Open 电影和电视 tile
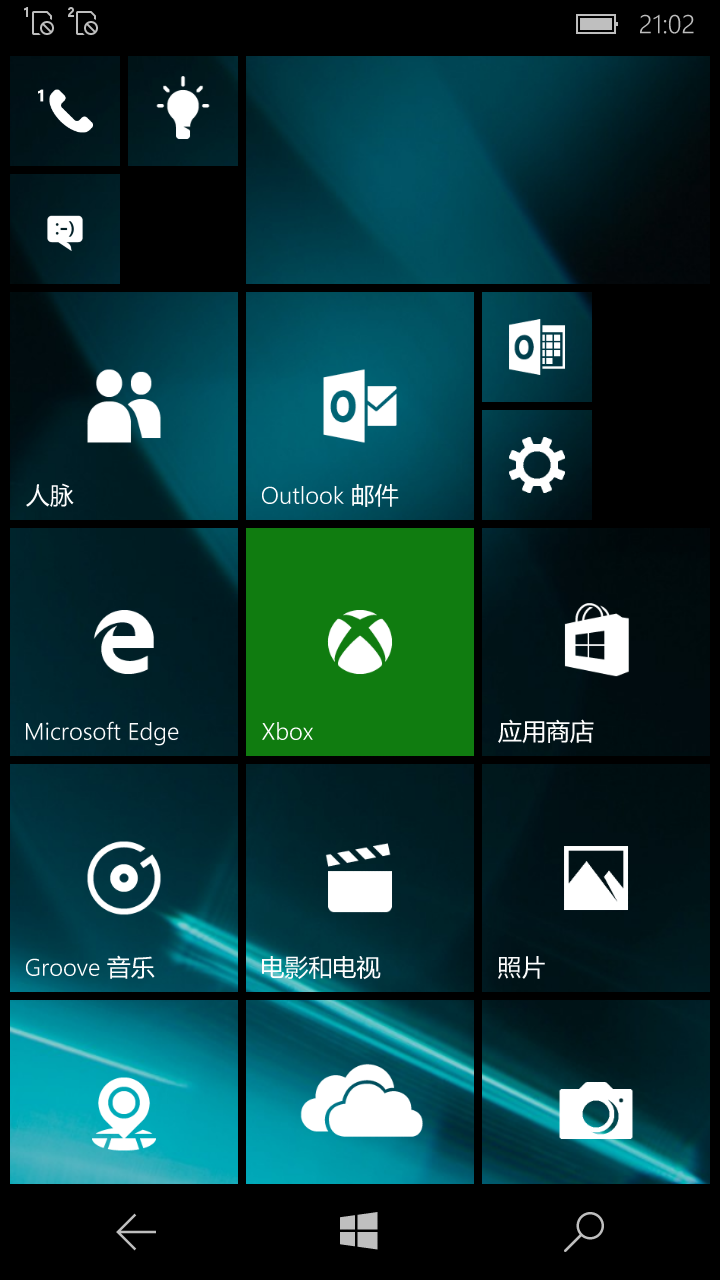Image resolution: width=720 pixels, height=1280 pixels. [360, 878]
